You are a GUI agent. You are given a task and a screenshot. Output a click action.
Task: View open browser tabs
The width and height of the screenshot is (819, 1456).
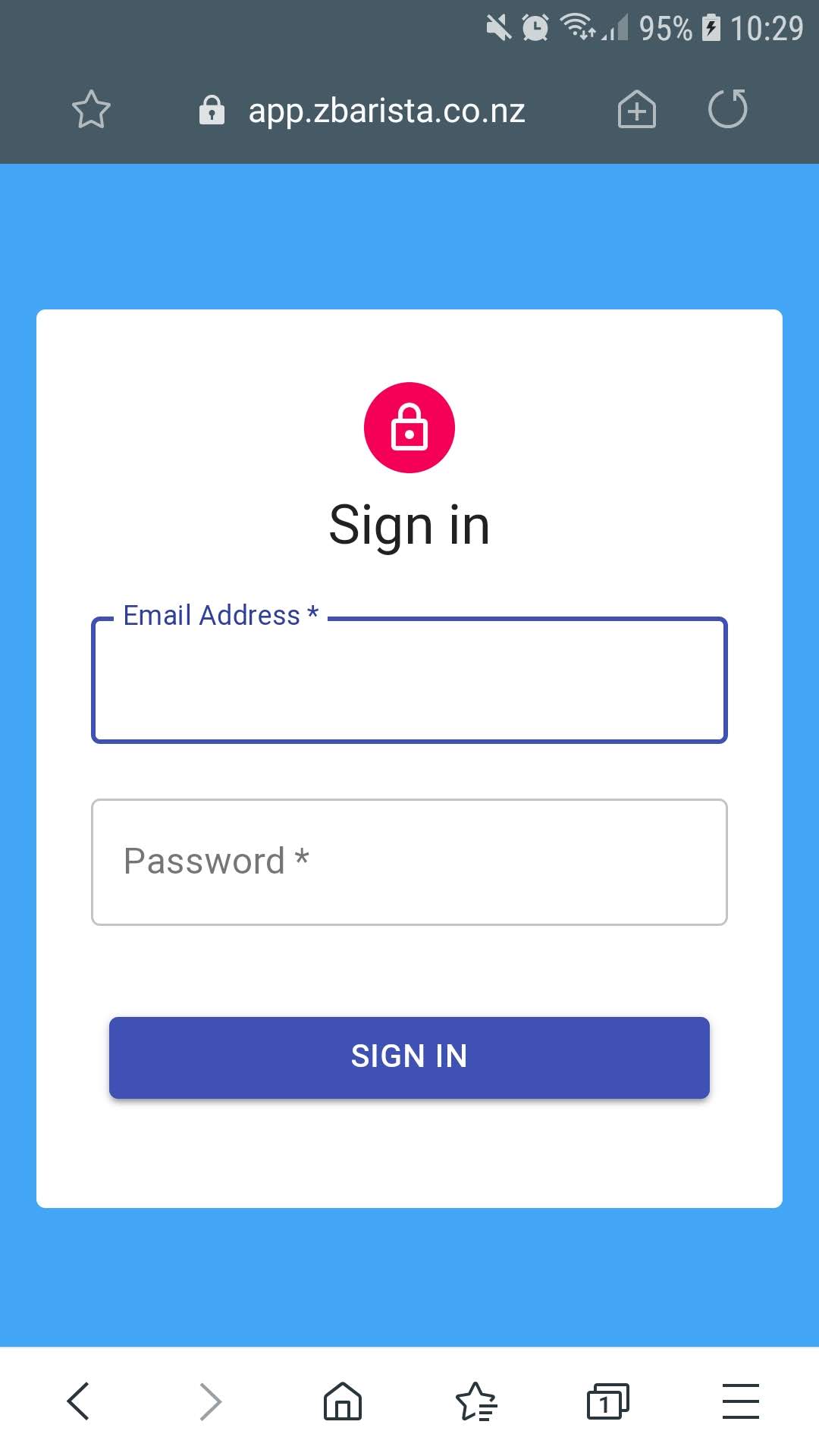[607, 1401]
